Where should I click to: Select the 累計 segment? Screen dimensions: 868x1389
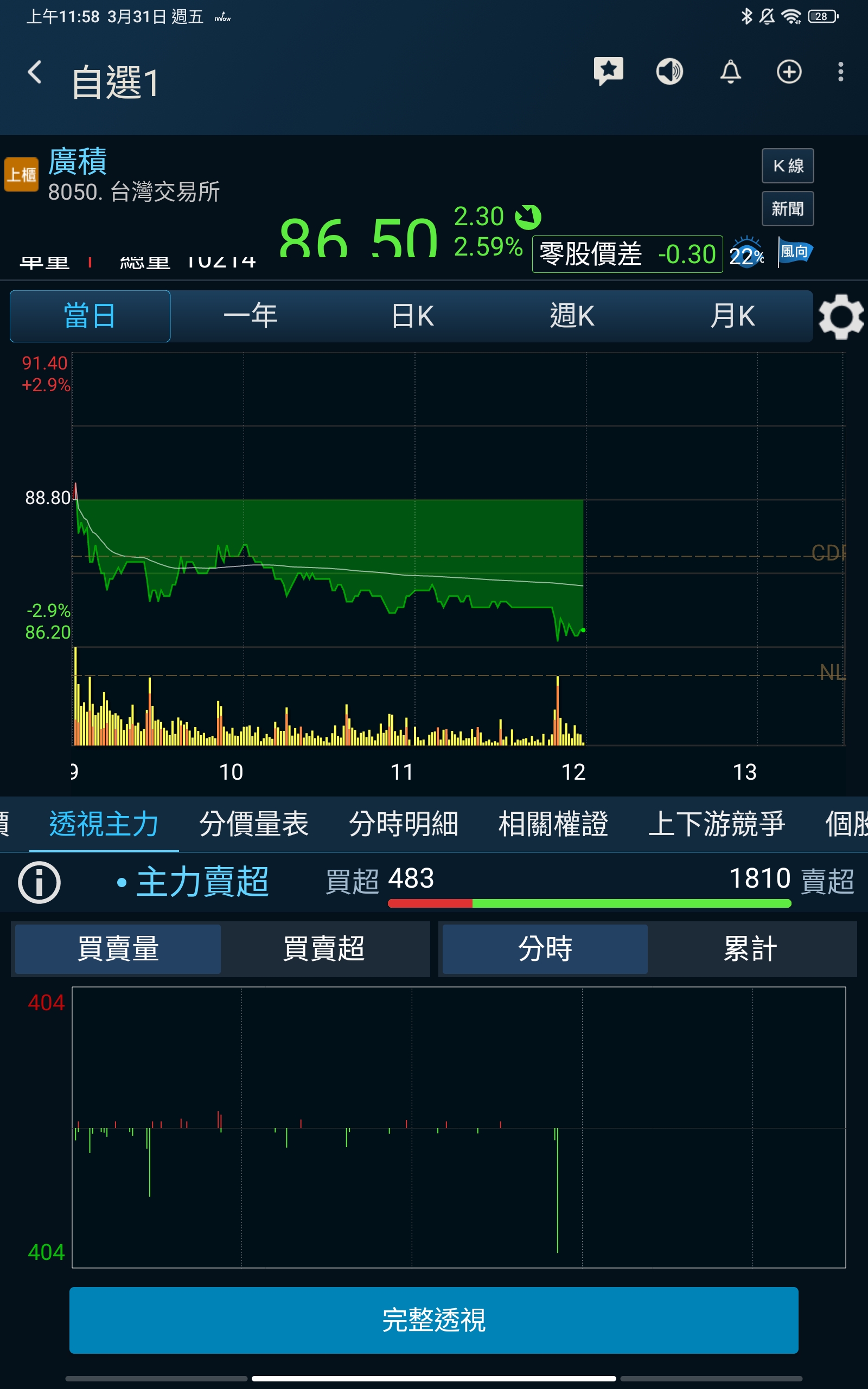(750, 949)
